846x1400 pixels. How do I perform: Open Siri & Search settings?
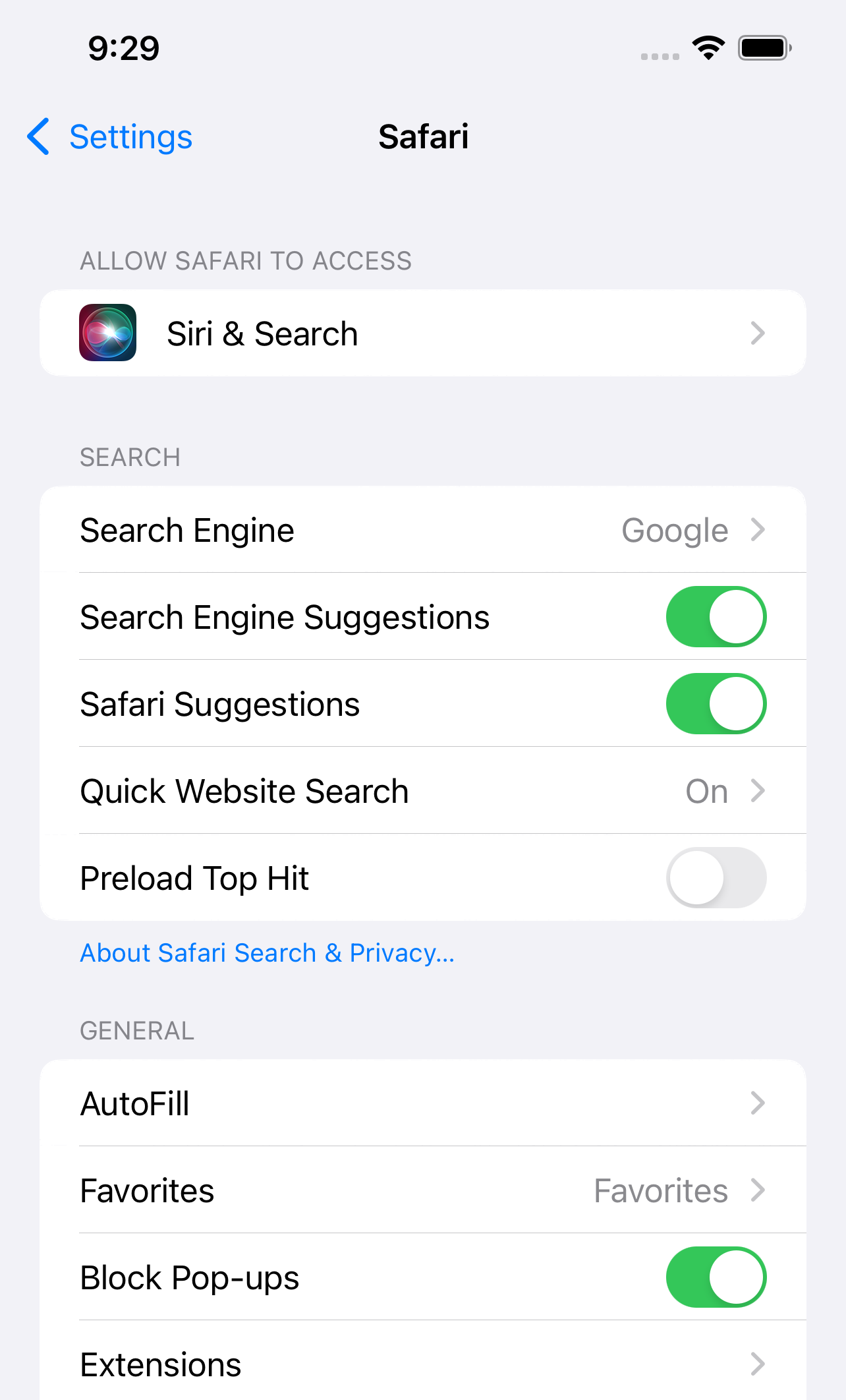click(422, 334)
